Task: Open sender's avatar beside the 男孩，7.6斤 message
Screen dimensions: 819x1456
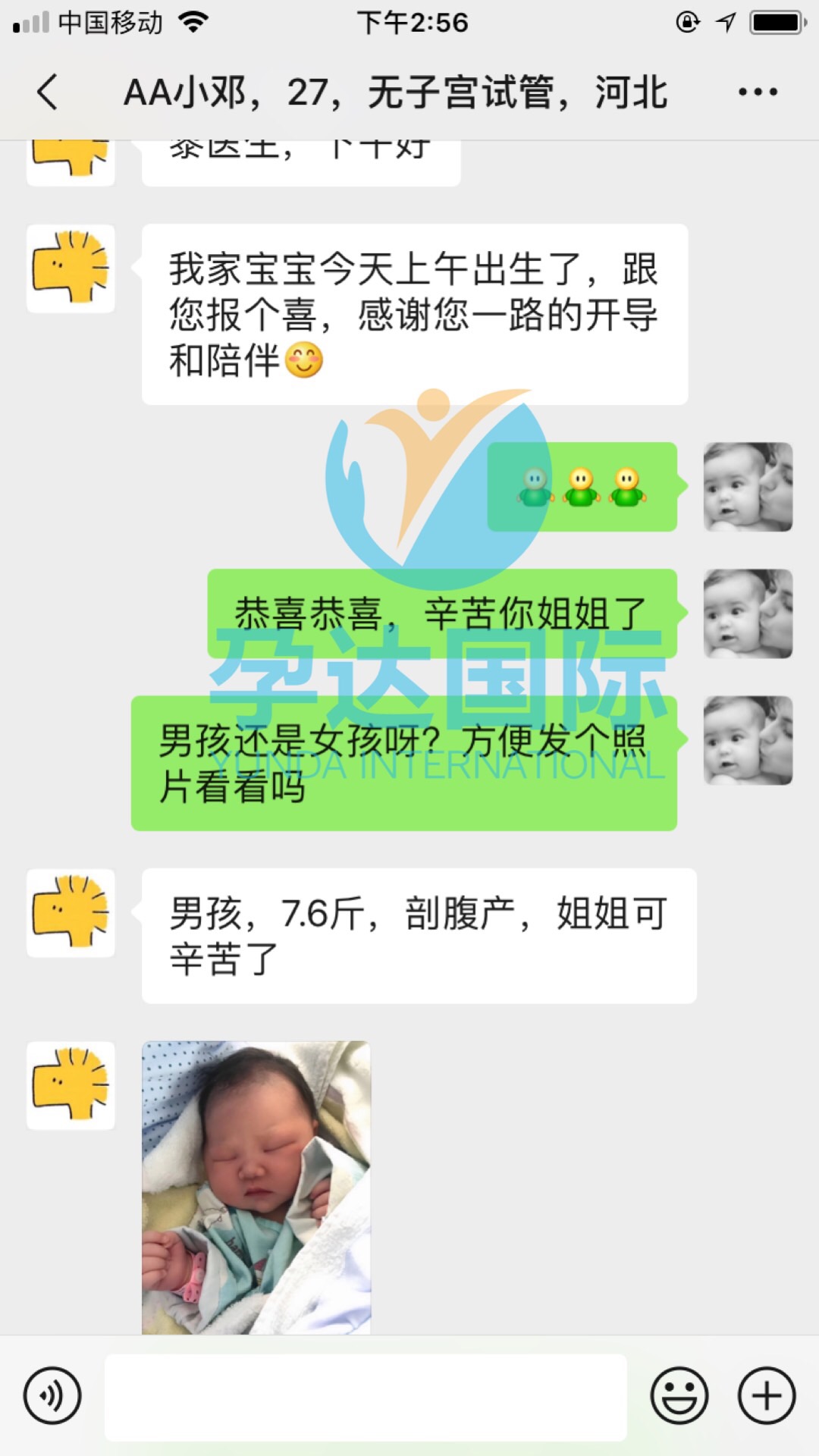Action: (x=71, y=912)
